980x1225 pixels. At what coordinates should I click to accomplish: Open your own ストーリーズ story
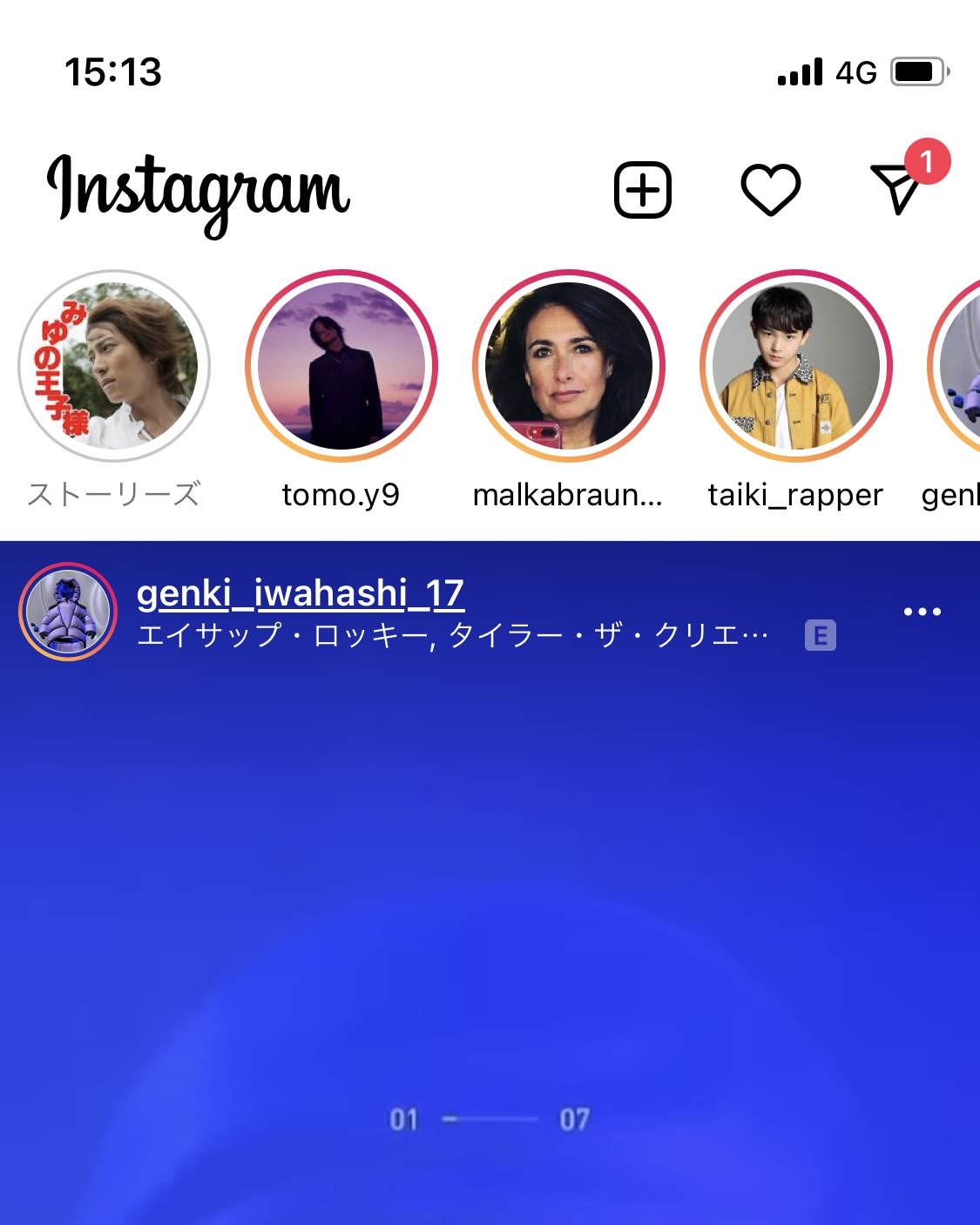pos(113,366)
